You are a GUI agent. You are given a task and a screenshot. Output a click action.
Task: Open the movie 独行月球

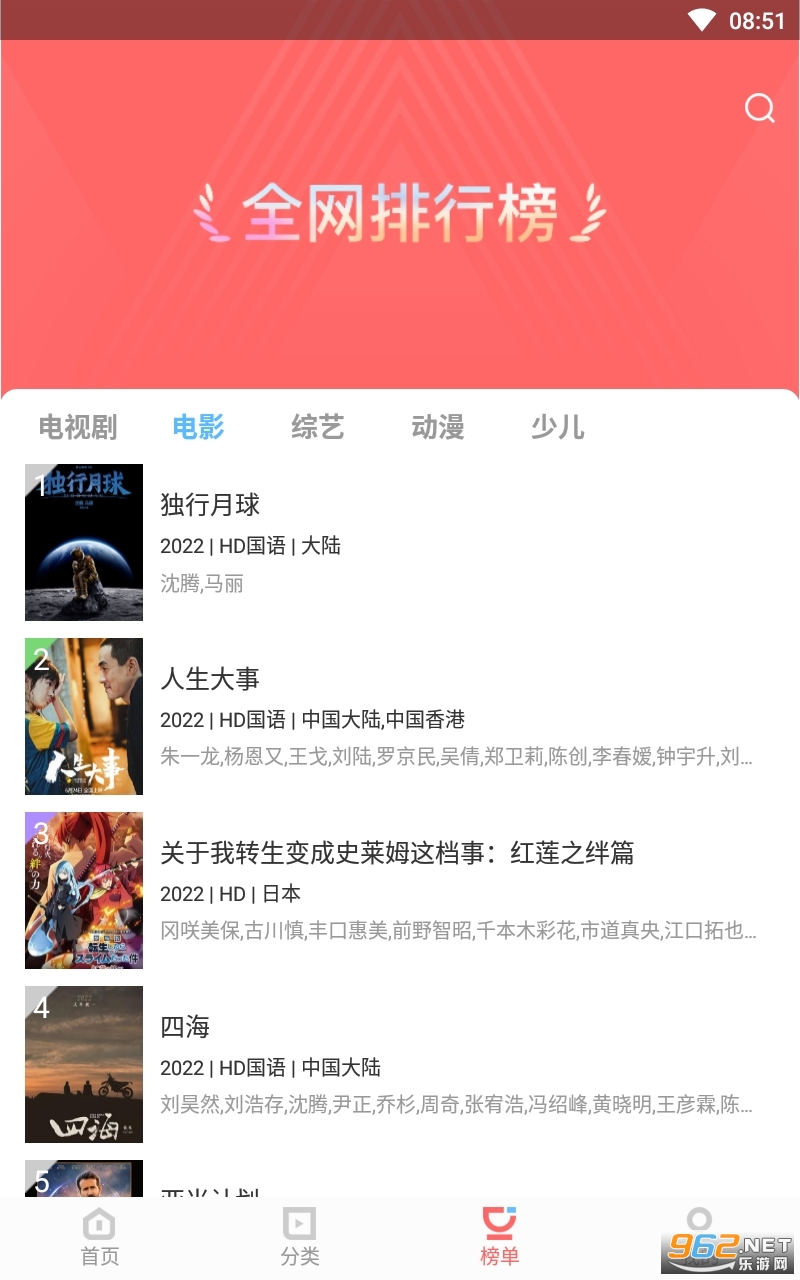click(400, 542)
